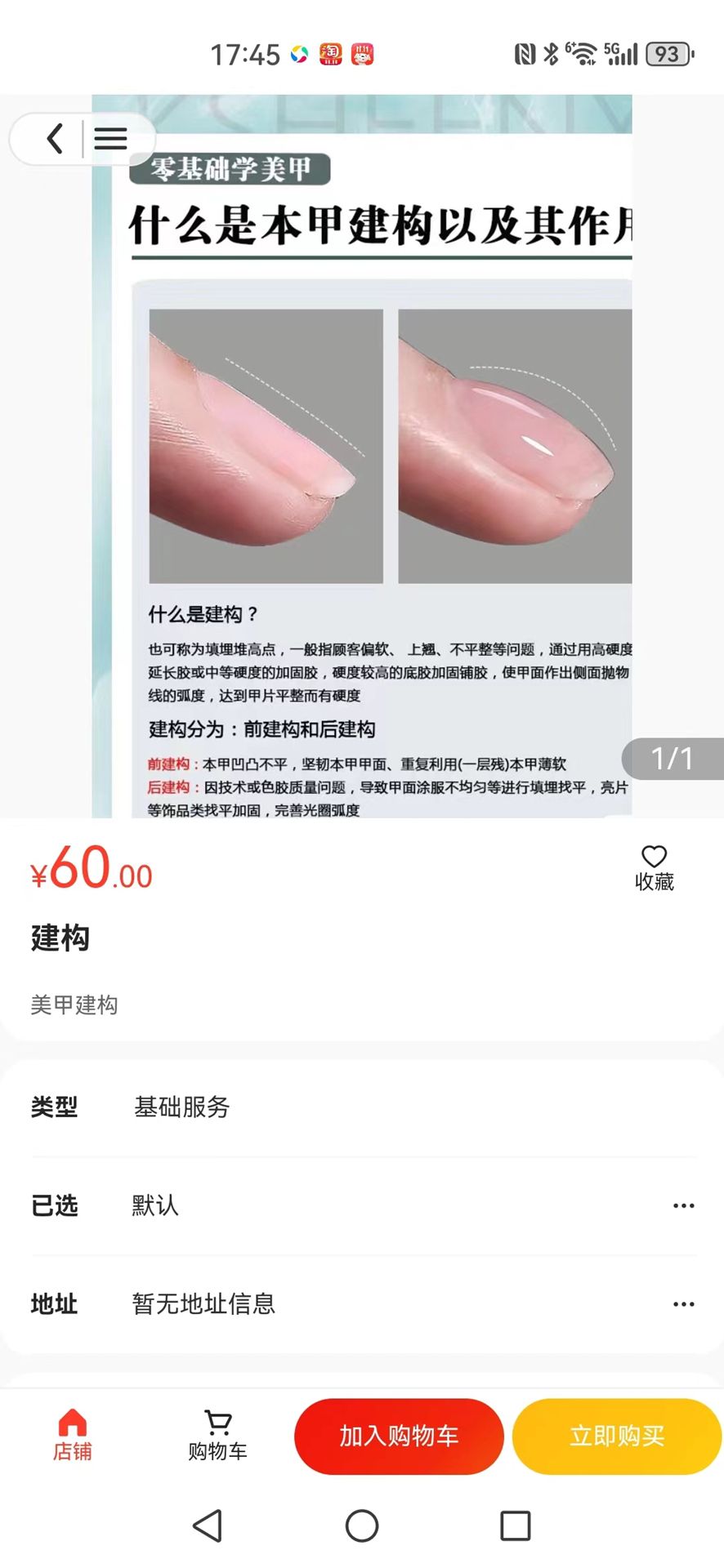This screenshot has height=1568, width=724.
Task: Open the hamburger menu next to back arrow
Action: (110, 139)
